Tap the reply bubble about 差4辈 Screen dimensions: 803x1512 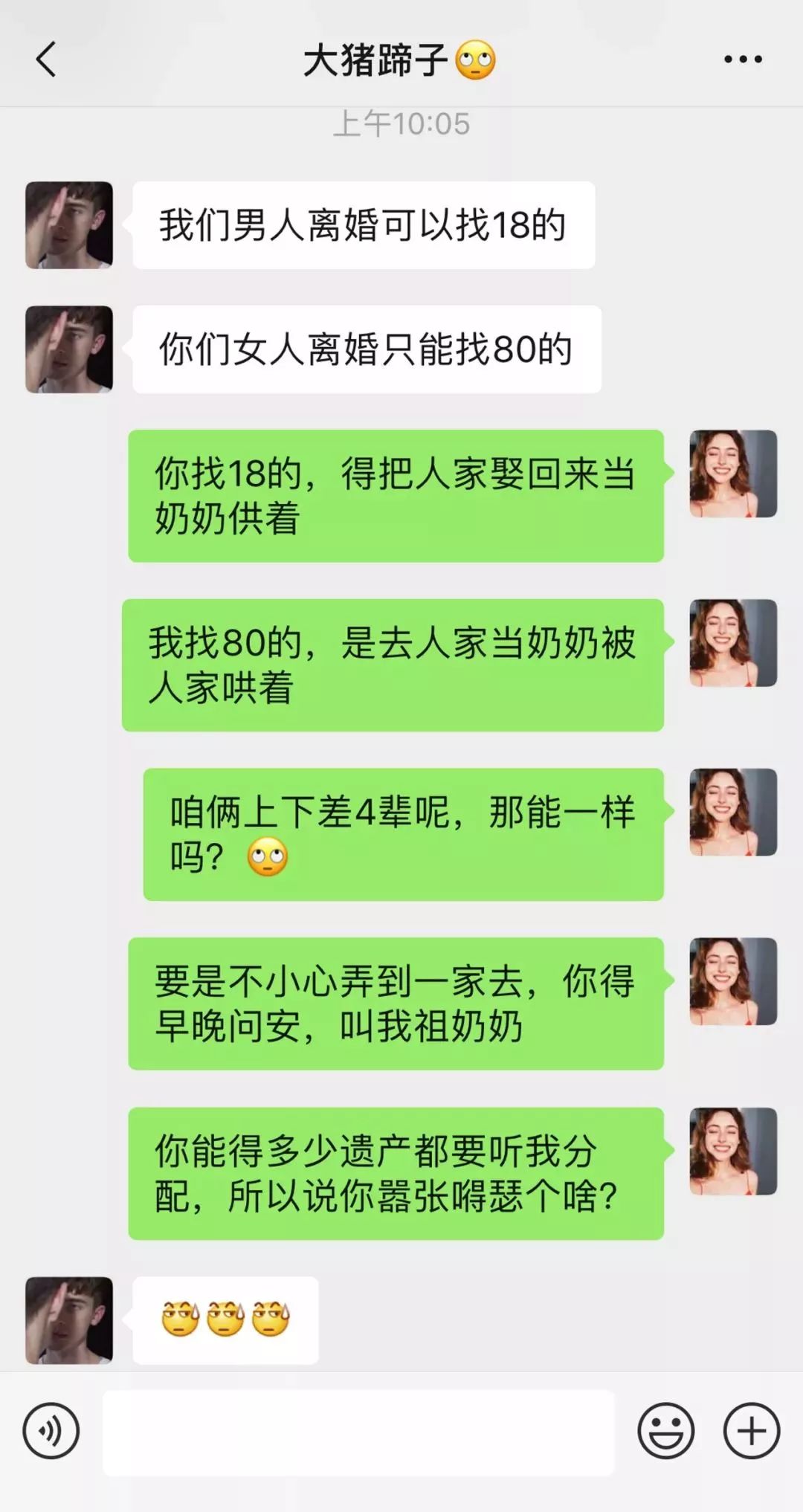[x=401, y=833]
